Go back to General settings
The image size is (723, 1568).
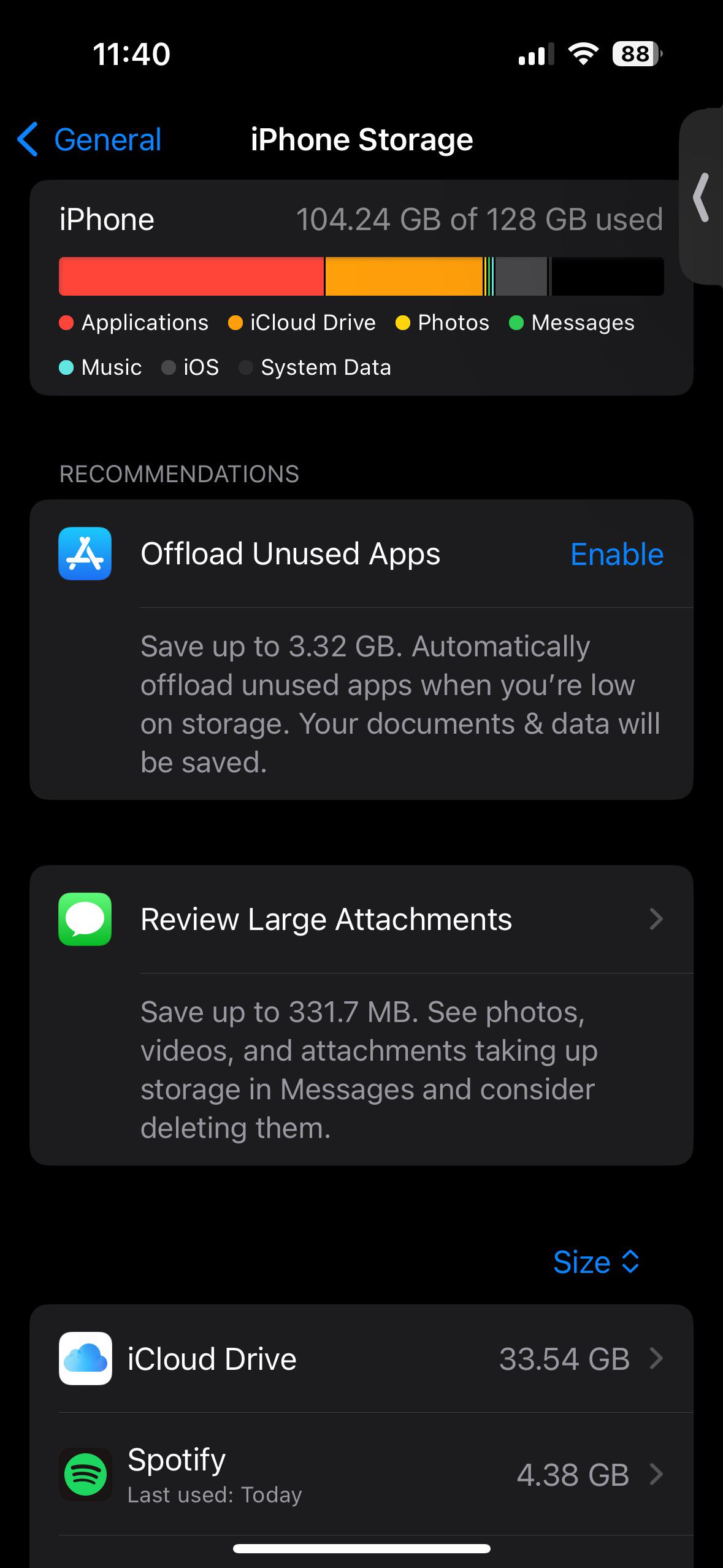coord(90,140)
